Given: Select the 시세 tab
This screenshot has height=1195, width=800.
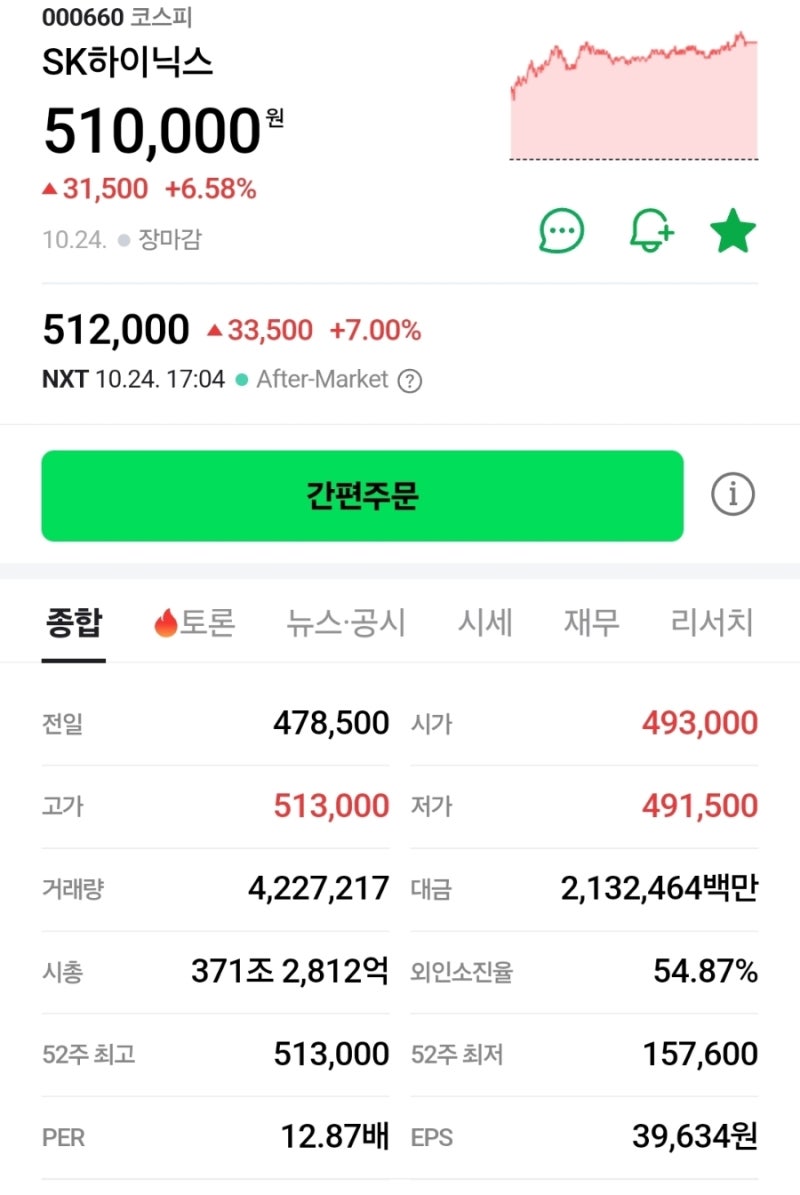Looking at the screenshot, I should pyautogui.click(x=485, y=622).
